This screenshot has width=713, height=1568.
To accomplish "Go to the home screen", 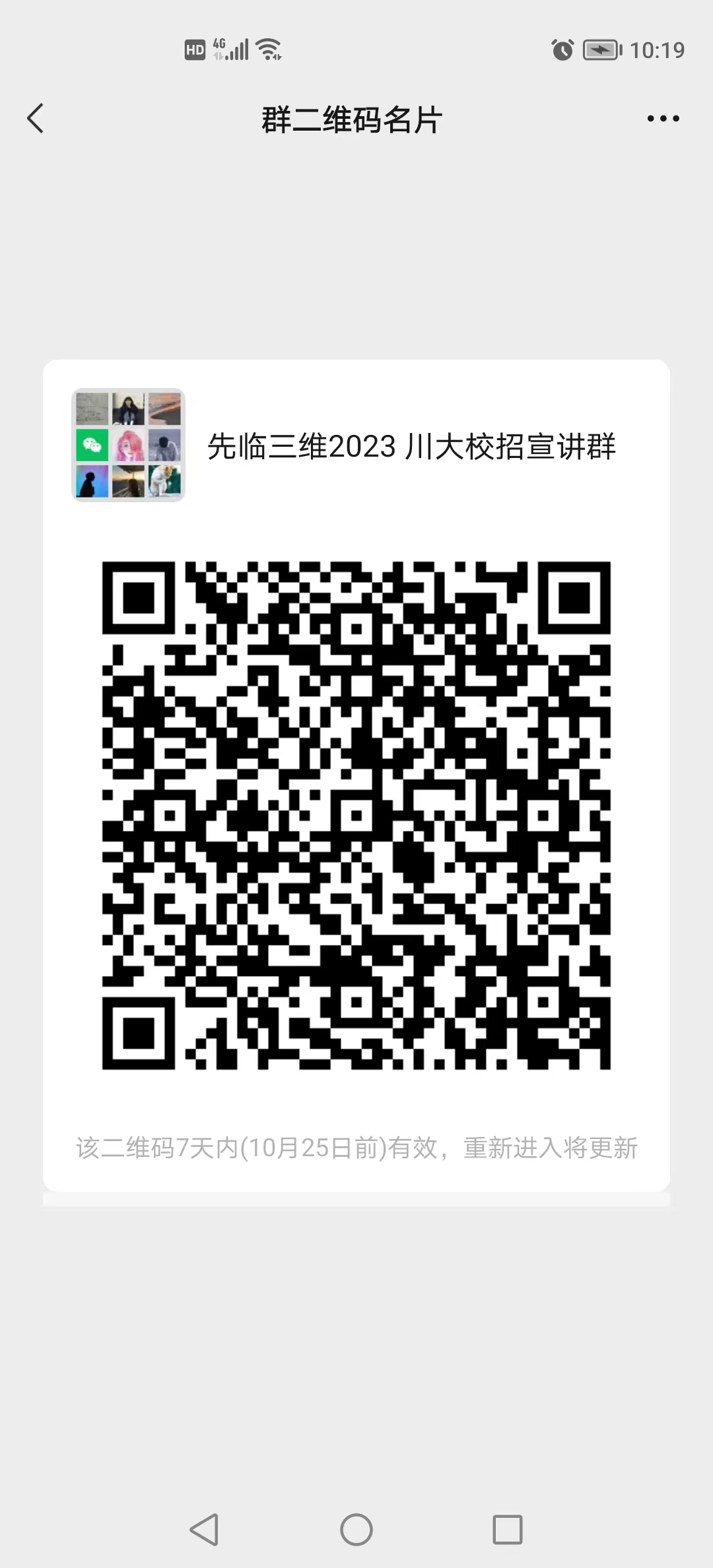I will coord(356,1529).
